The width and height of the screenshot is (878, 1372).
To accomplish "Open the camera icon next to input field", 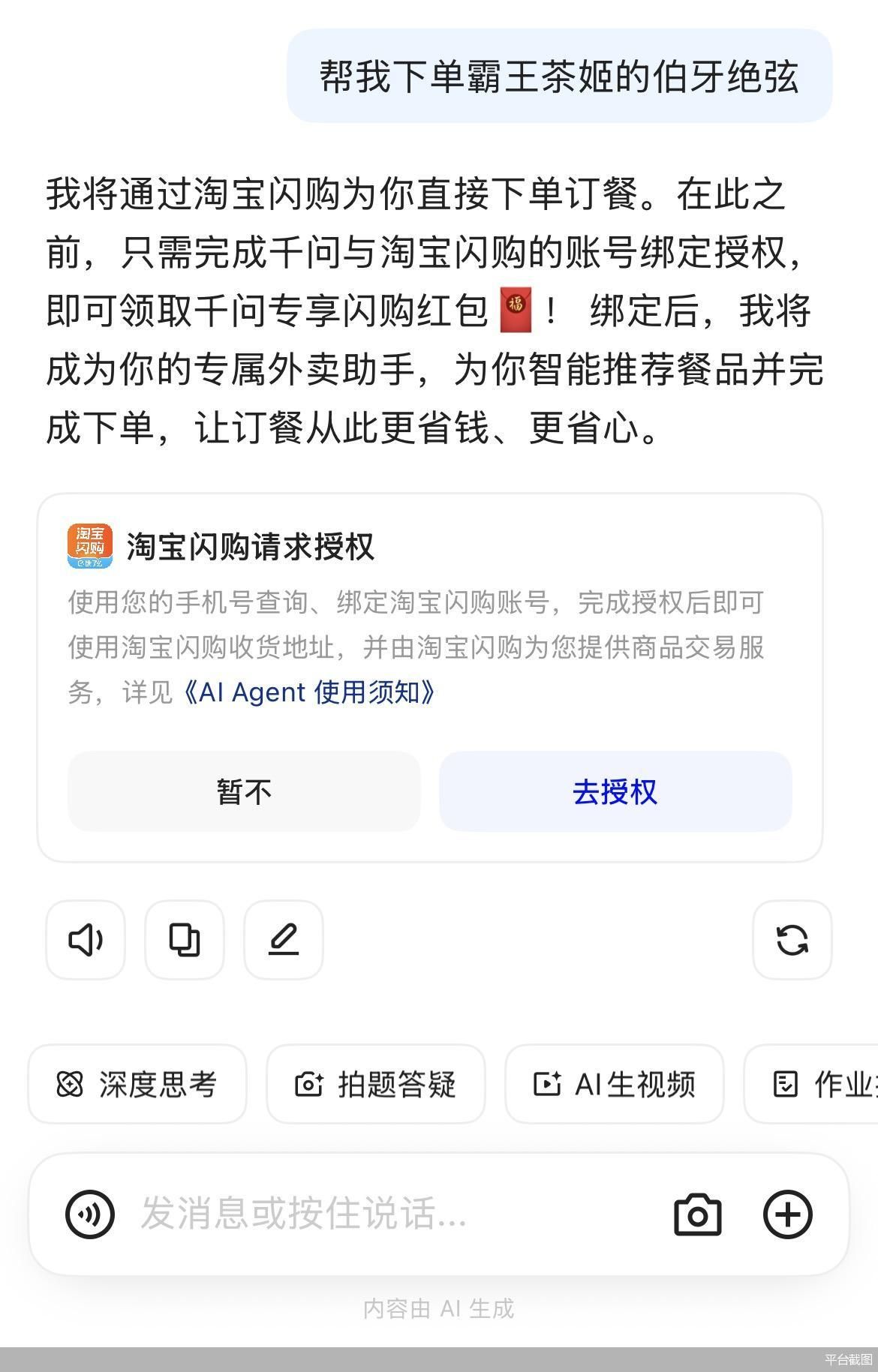I will pyautogui.click(x=699, y=1214).
